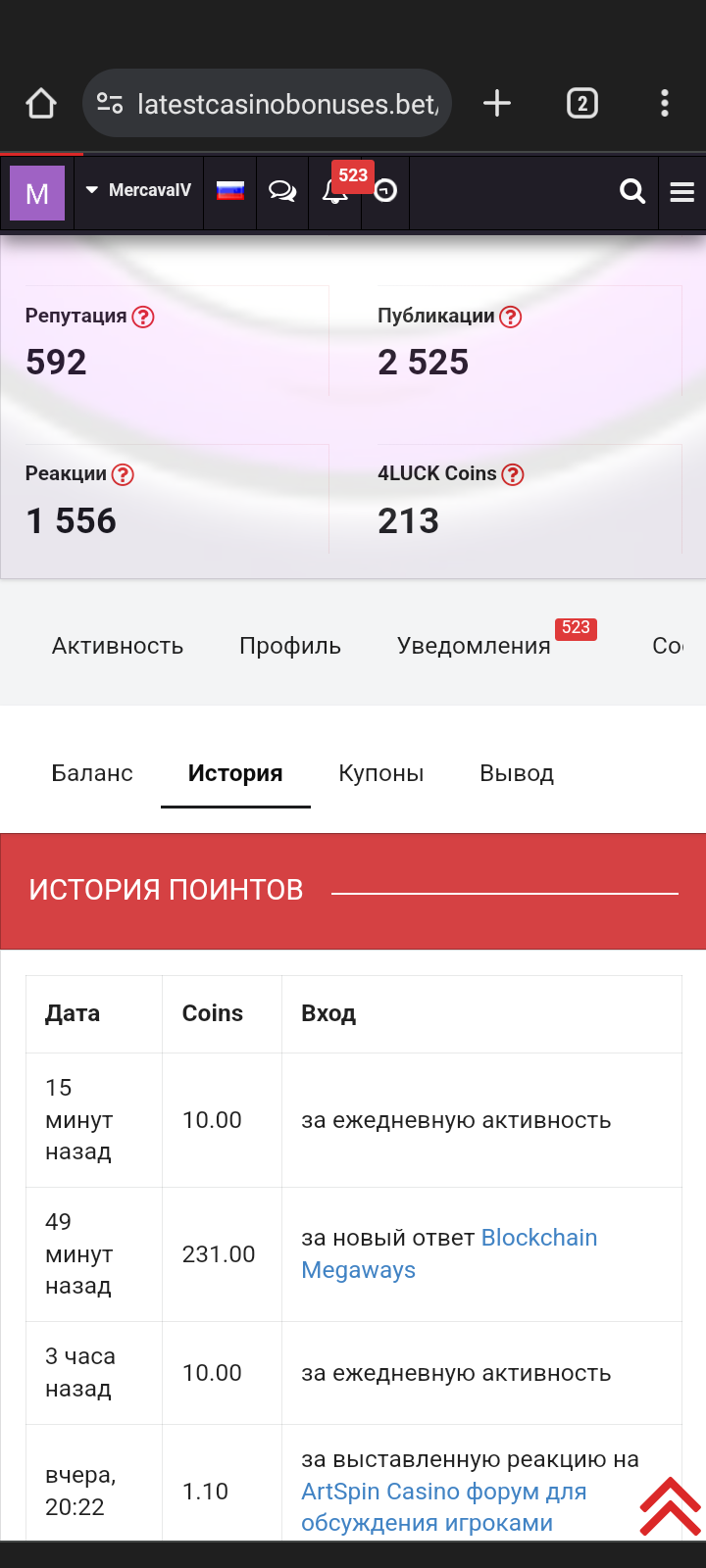The image size is (706, 1568).
Task: Open the browser overflow menu
Action: pyautogui.click(x=665, y=104)
